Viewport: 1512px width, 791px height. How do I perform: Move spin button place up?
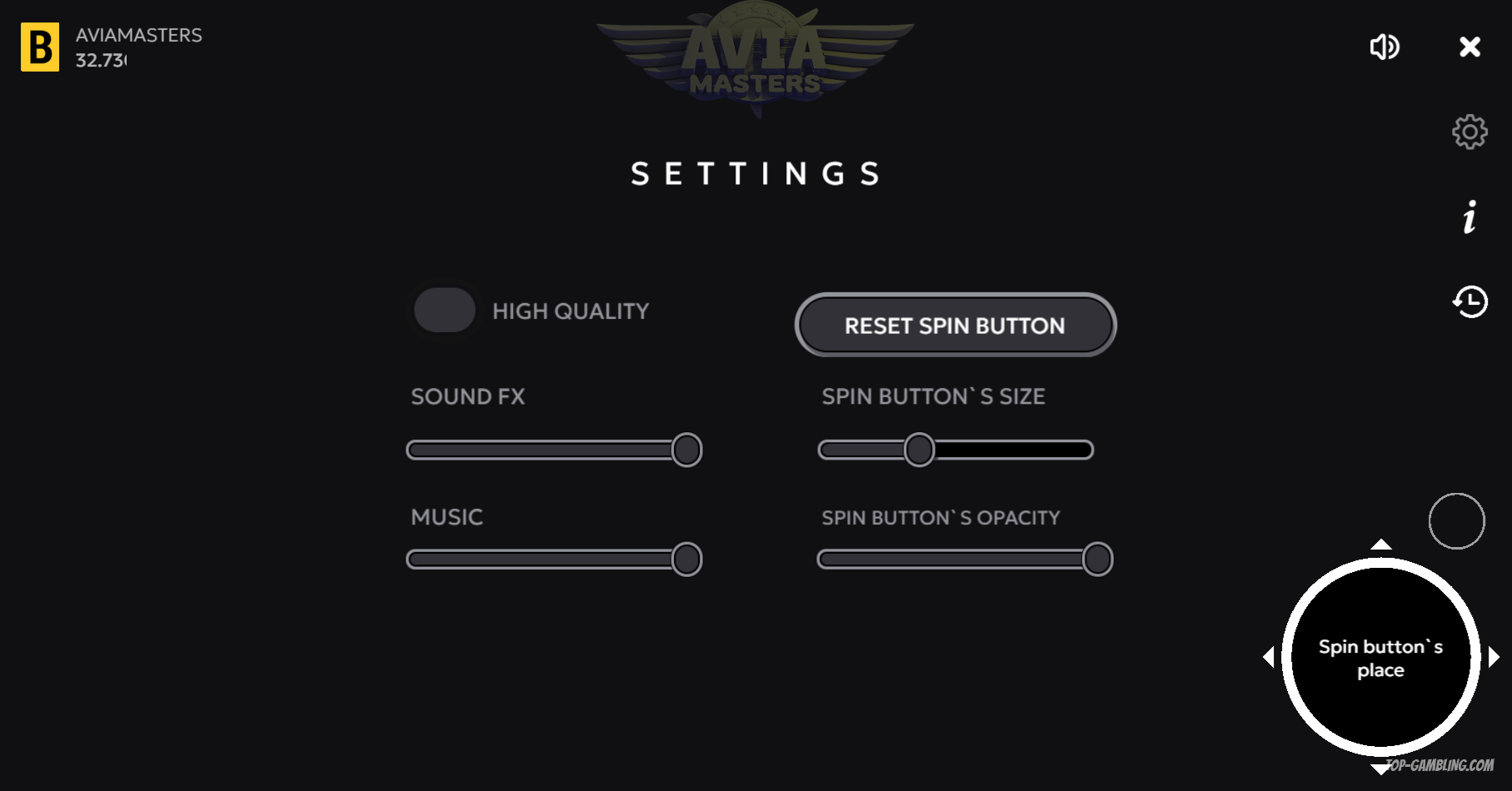point(1380,545)
